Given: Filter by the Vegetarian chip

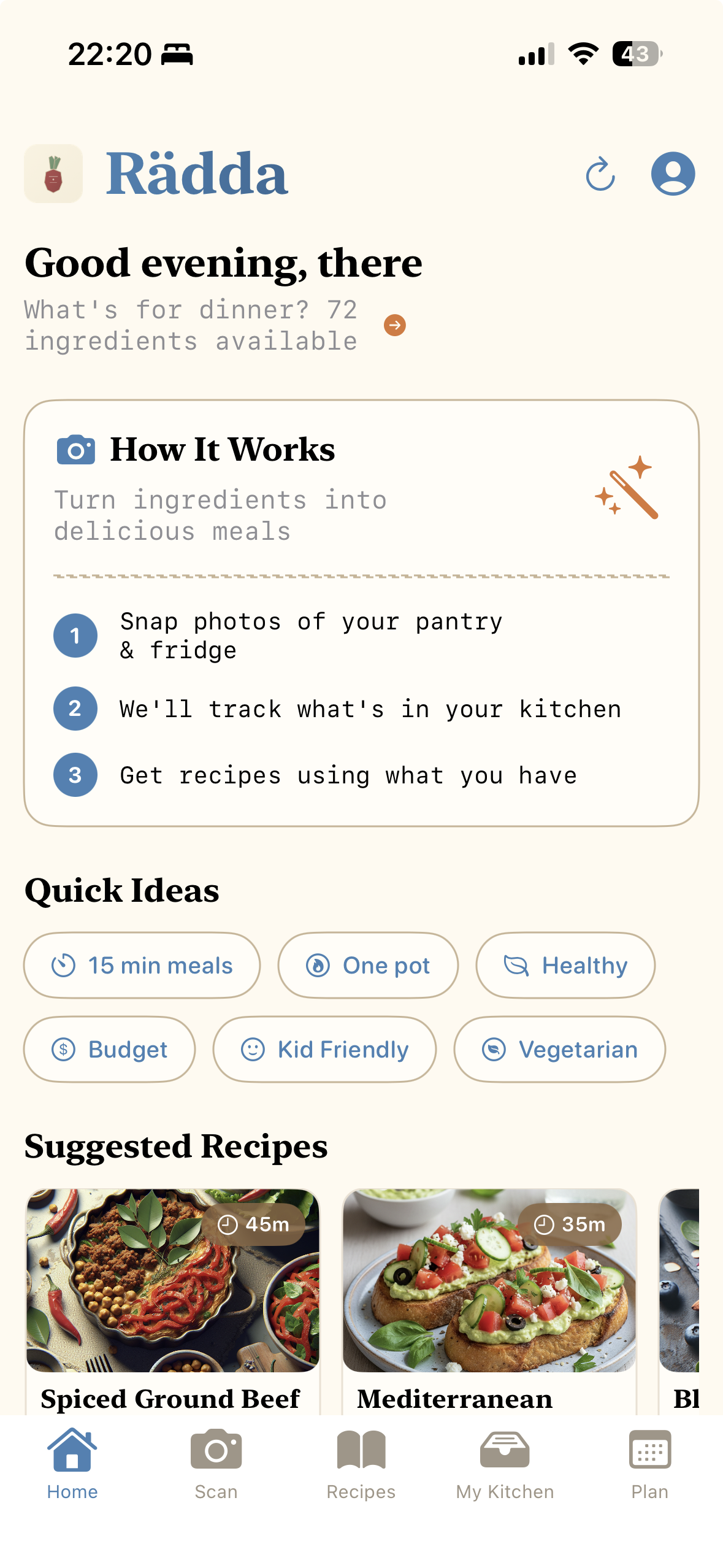Looking at the screenshot, I should (559, 1050).
